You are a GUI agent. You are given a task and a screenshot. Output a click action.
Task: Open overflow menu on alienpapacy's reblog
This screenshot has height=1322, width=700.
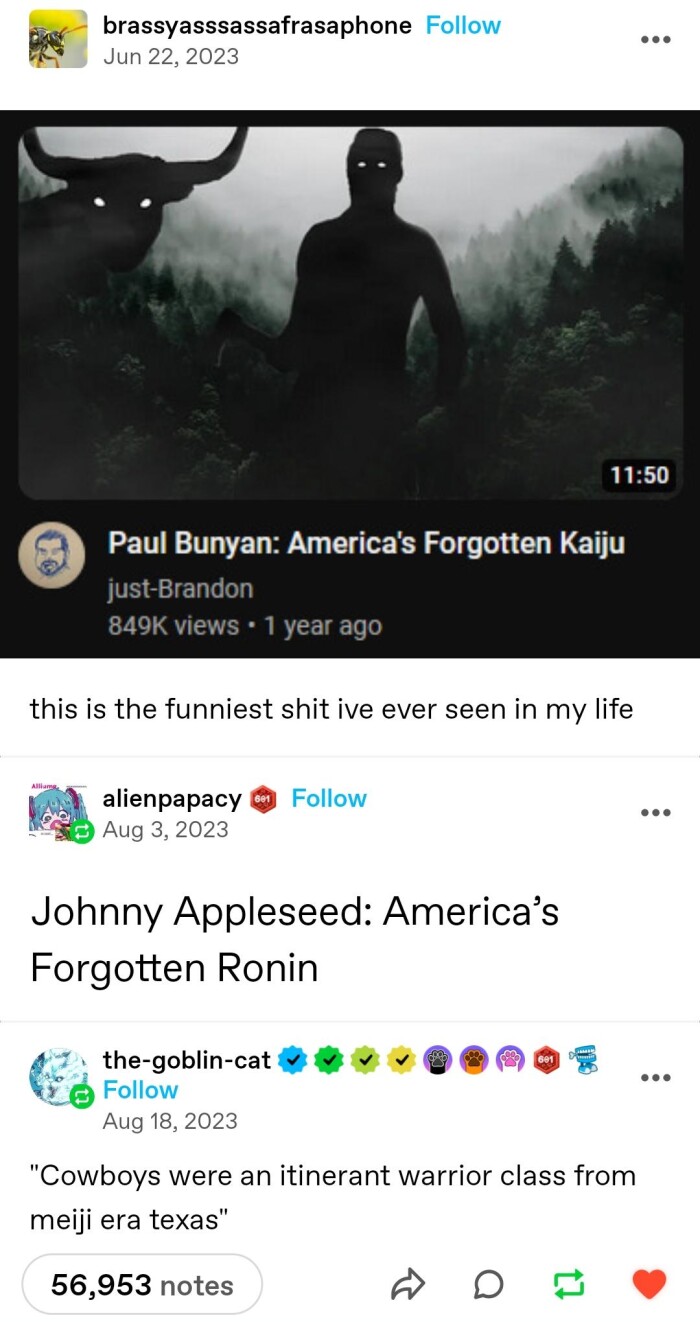[x=655, y=813]
